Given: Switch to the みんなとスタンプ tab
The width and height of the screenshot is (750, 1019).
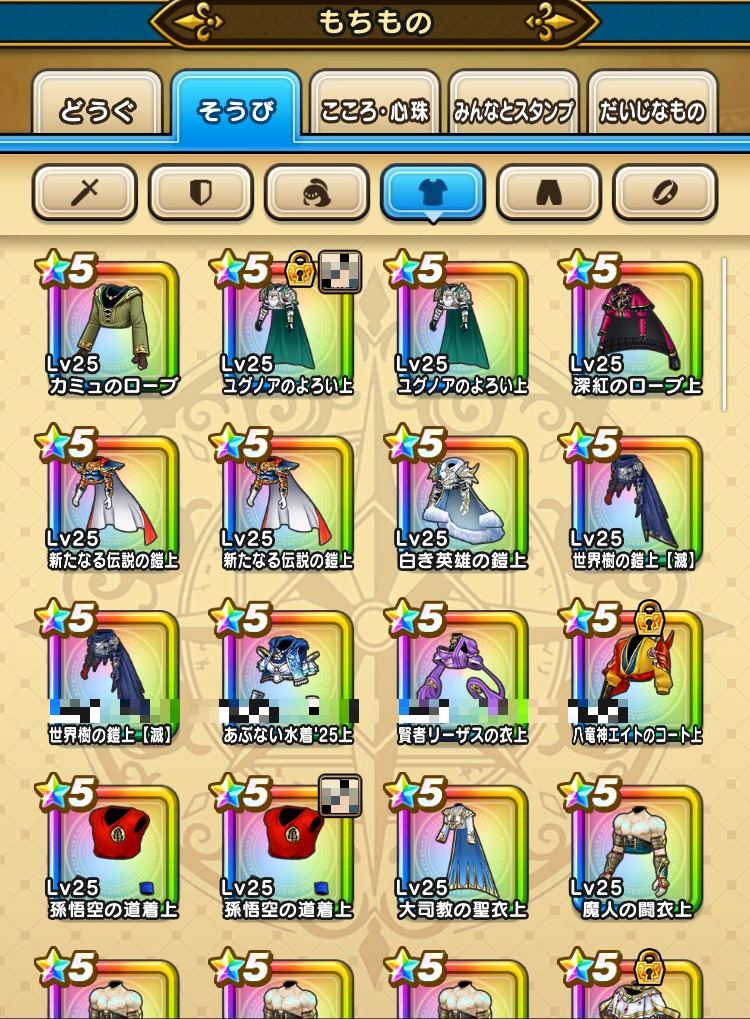Looking at the screenshot, I should (x=514, y=104).
